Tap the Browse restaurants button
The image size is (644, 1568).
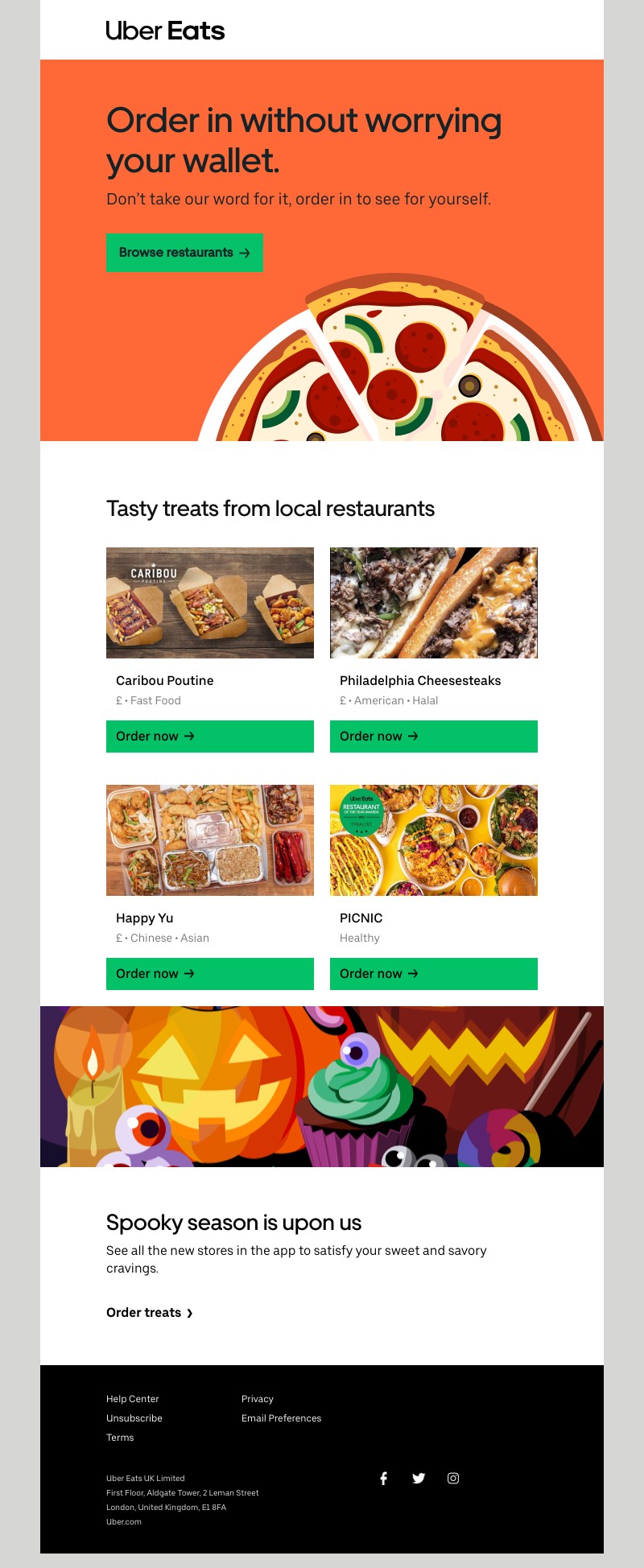click(184, 253)
